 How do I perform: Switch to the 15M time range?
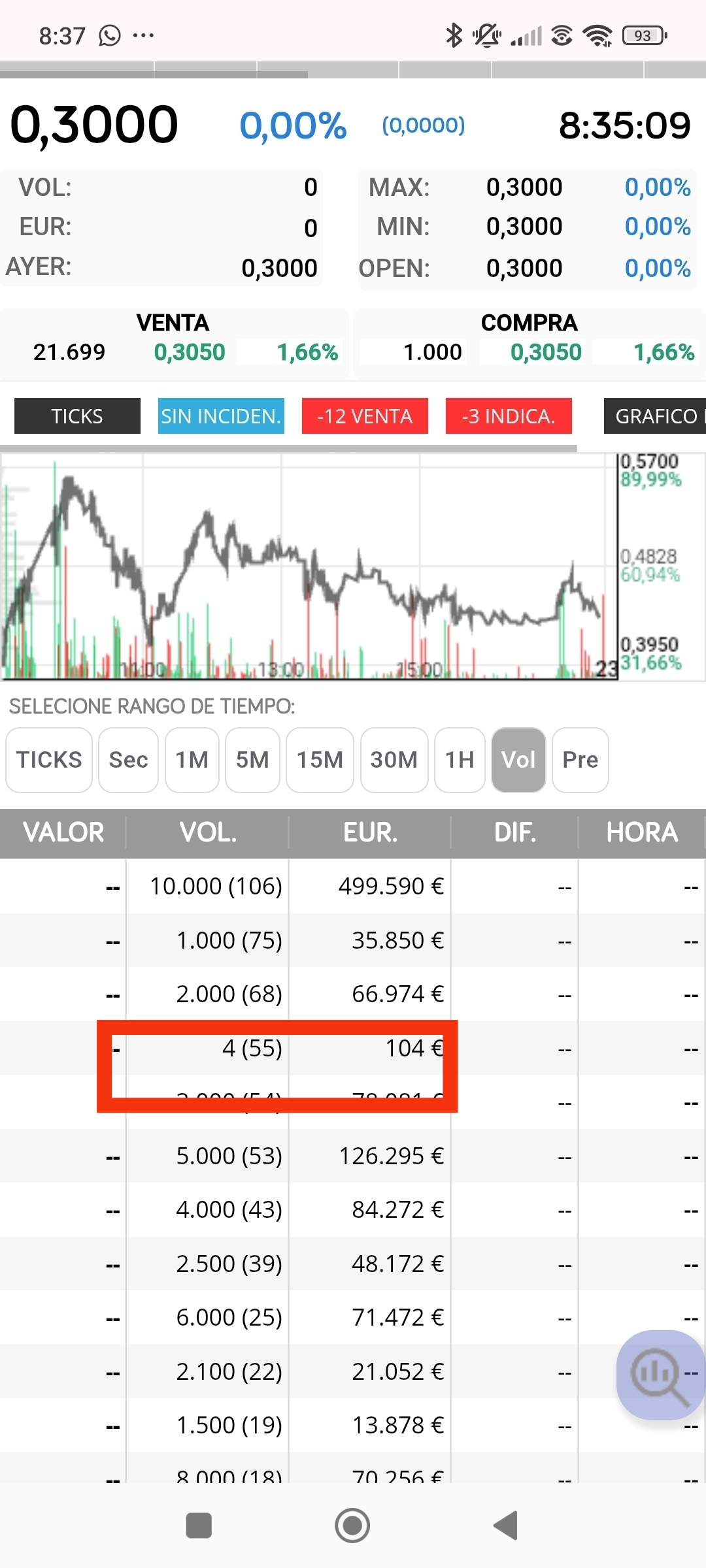320,760
